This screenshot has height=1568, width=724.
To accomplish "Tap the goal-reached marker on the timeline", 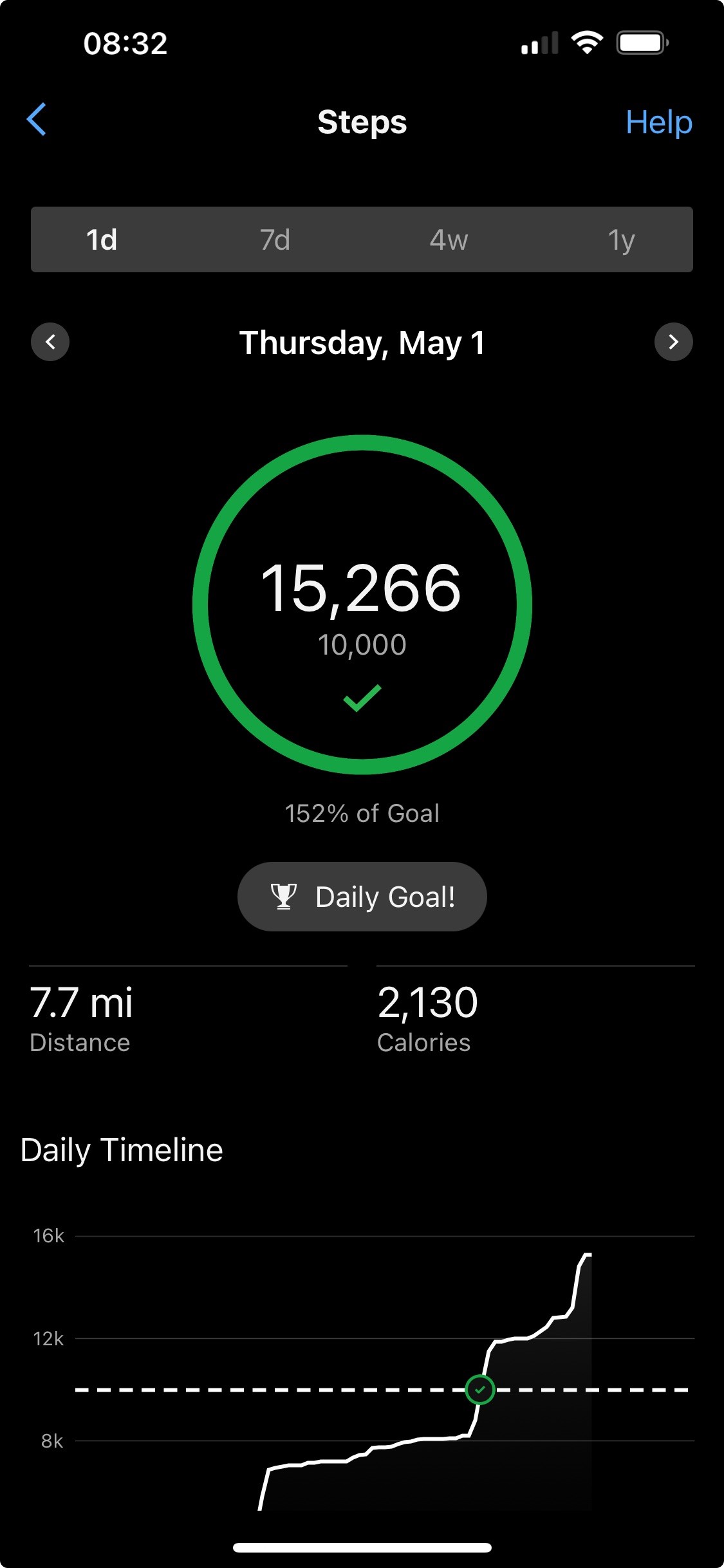I will click(479, 1390).
